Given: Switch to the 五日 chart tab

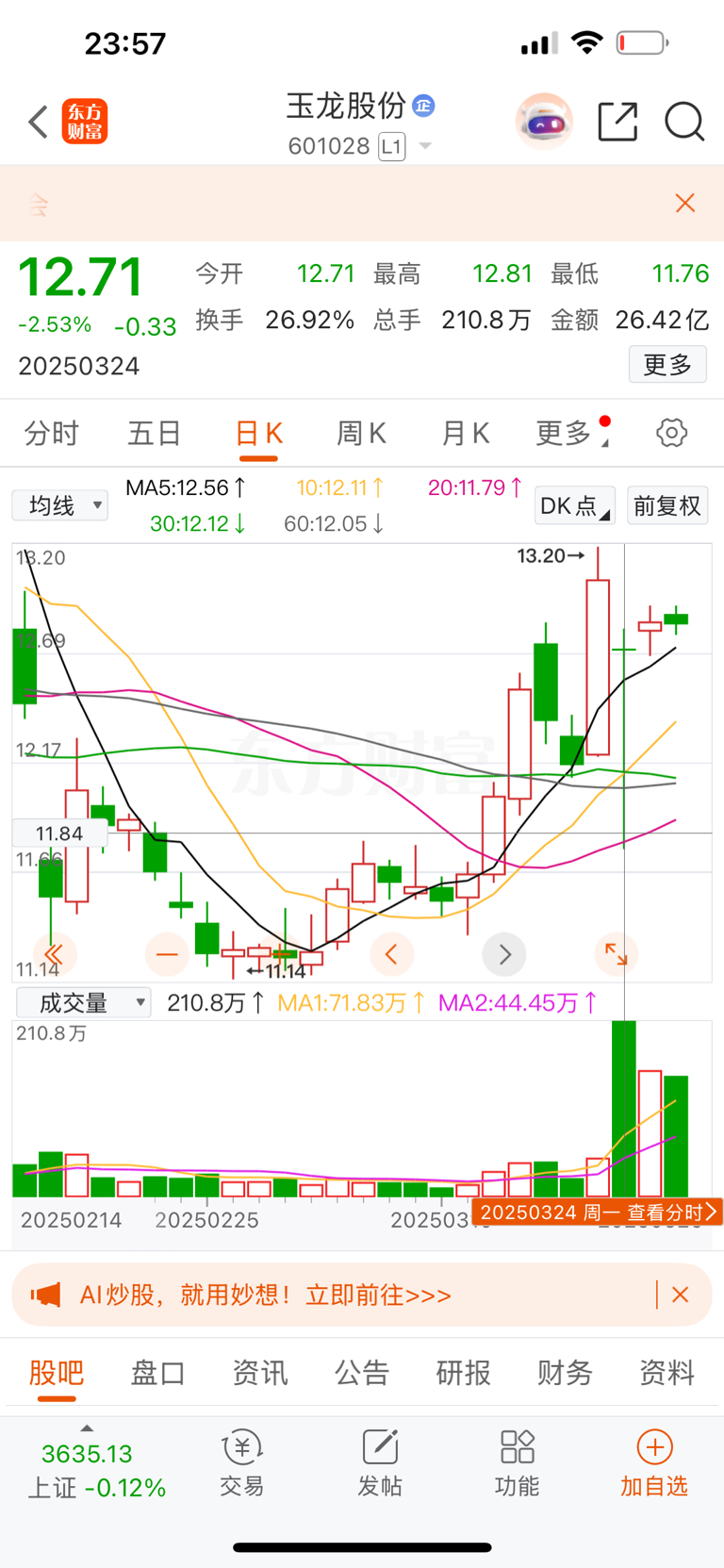Looking at the screenshot, I should [155, 433].
